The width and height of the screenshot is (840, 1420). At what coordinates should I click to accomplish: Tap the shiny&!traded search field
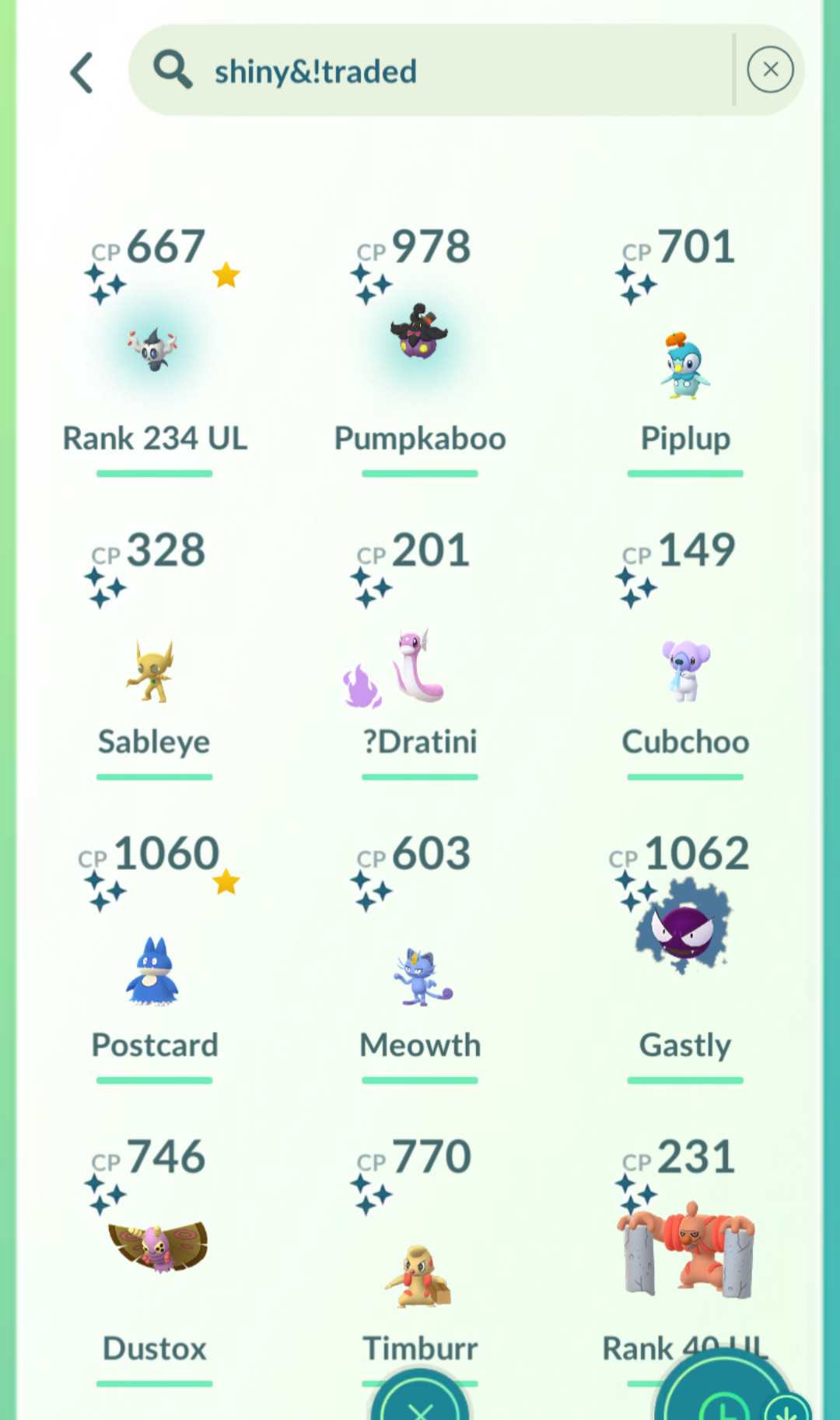[430, 71]
